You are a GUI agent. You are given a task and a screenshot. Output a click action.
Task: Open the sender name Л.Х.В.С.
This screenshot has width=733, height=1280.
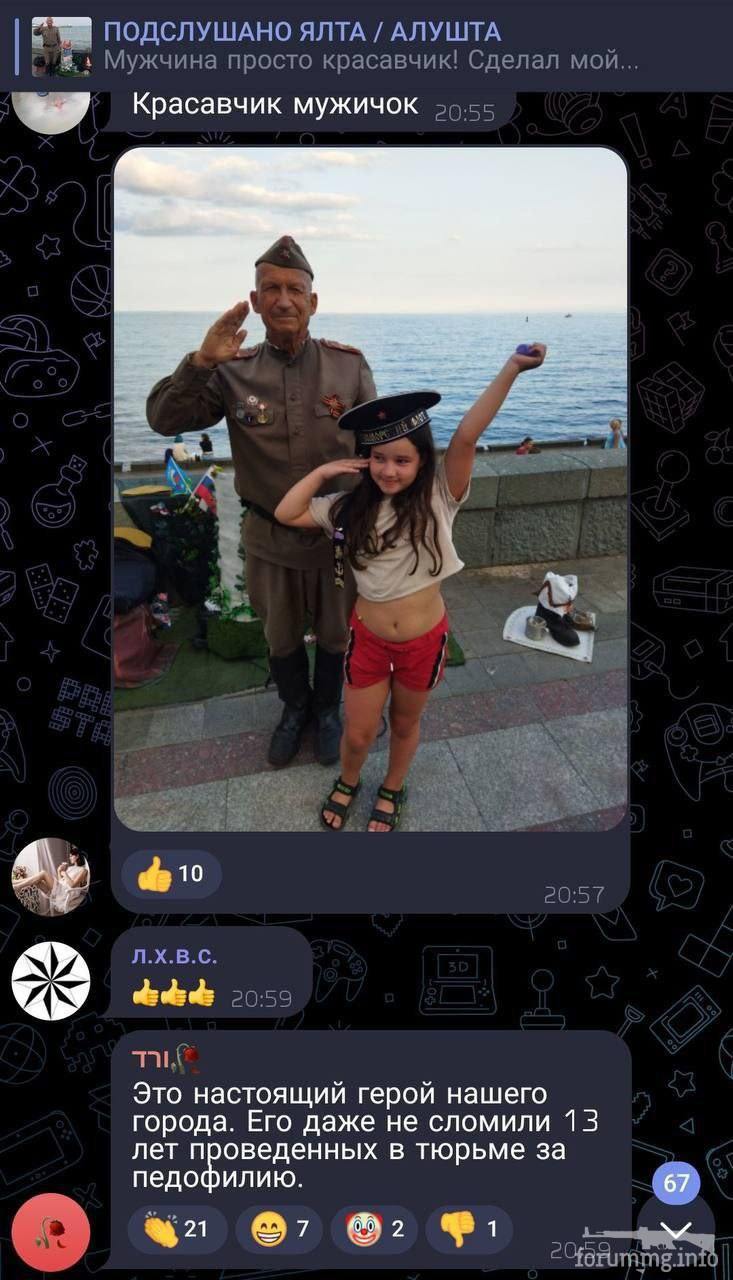coord(175,956)
